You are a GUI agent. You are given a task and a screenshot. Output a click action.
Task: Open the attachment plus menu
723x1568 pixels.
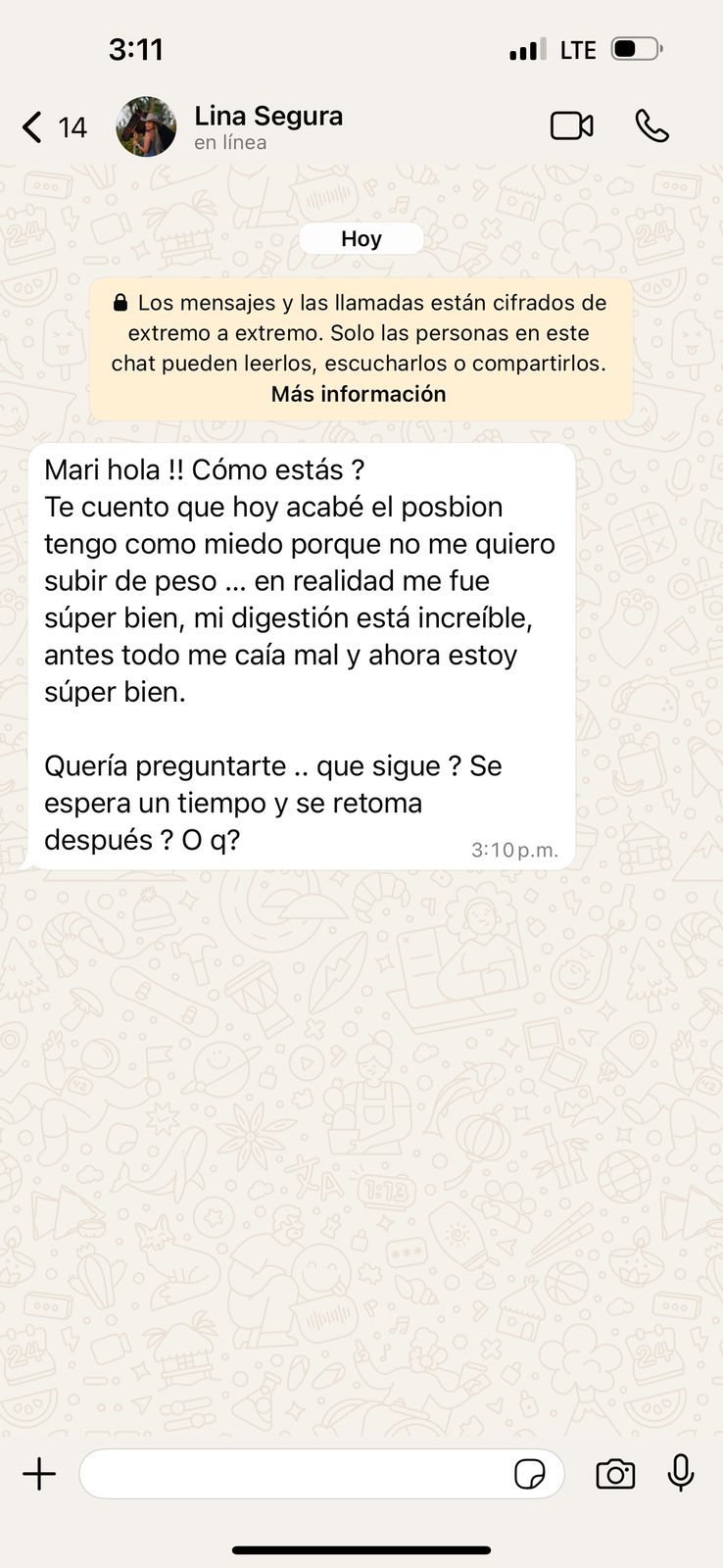tap(39, 1474)
